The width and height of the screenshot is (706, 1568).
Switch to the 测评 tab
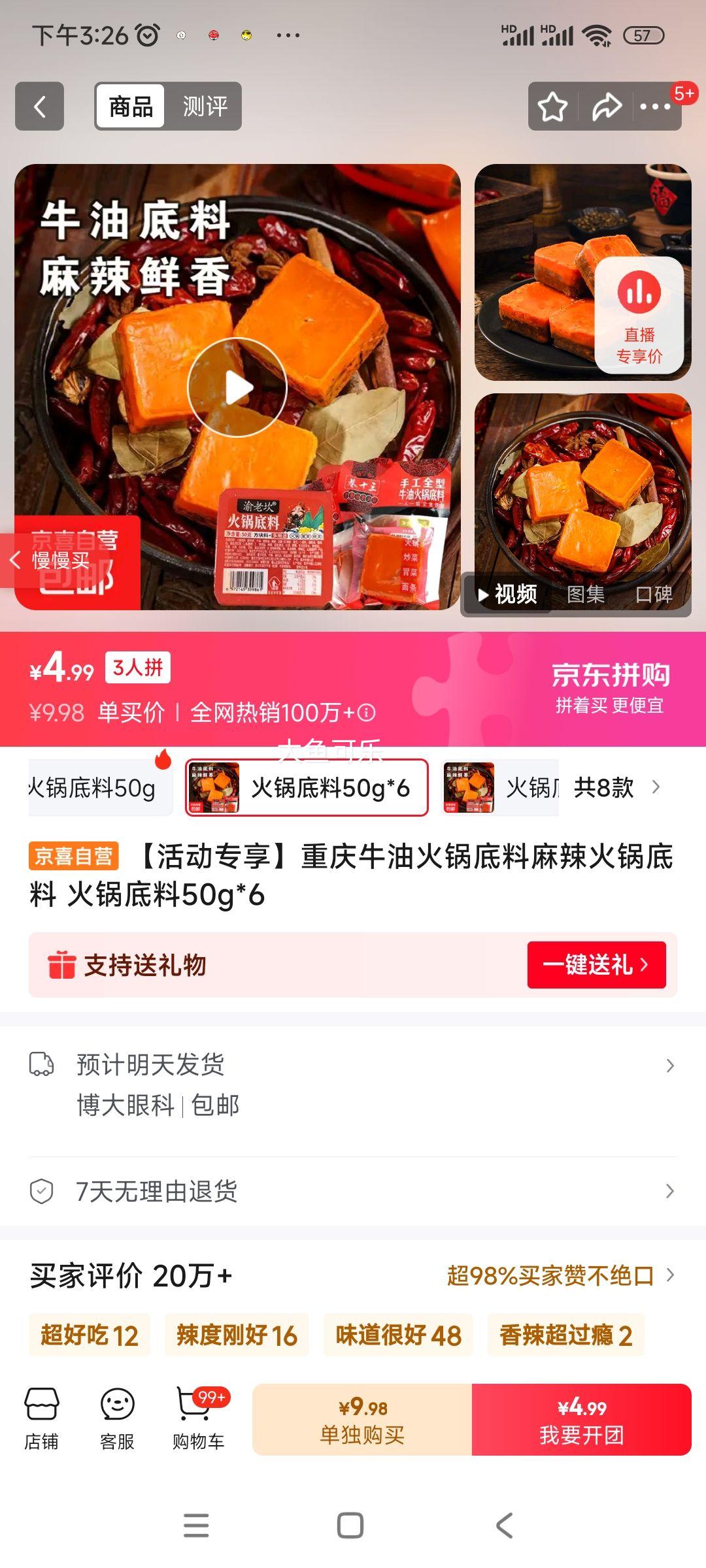205,106
